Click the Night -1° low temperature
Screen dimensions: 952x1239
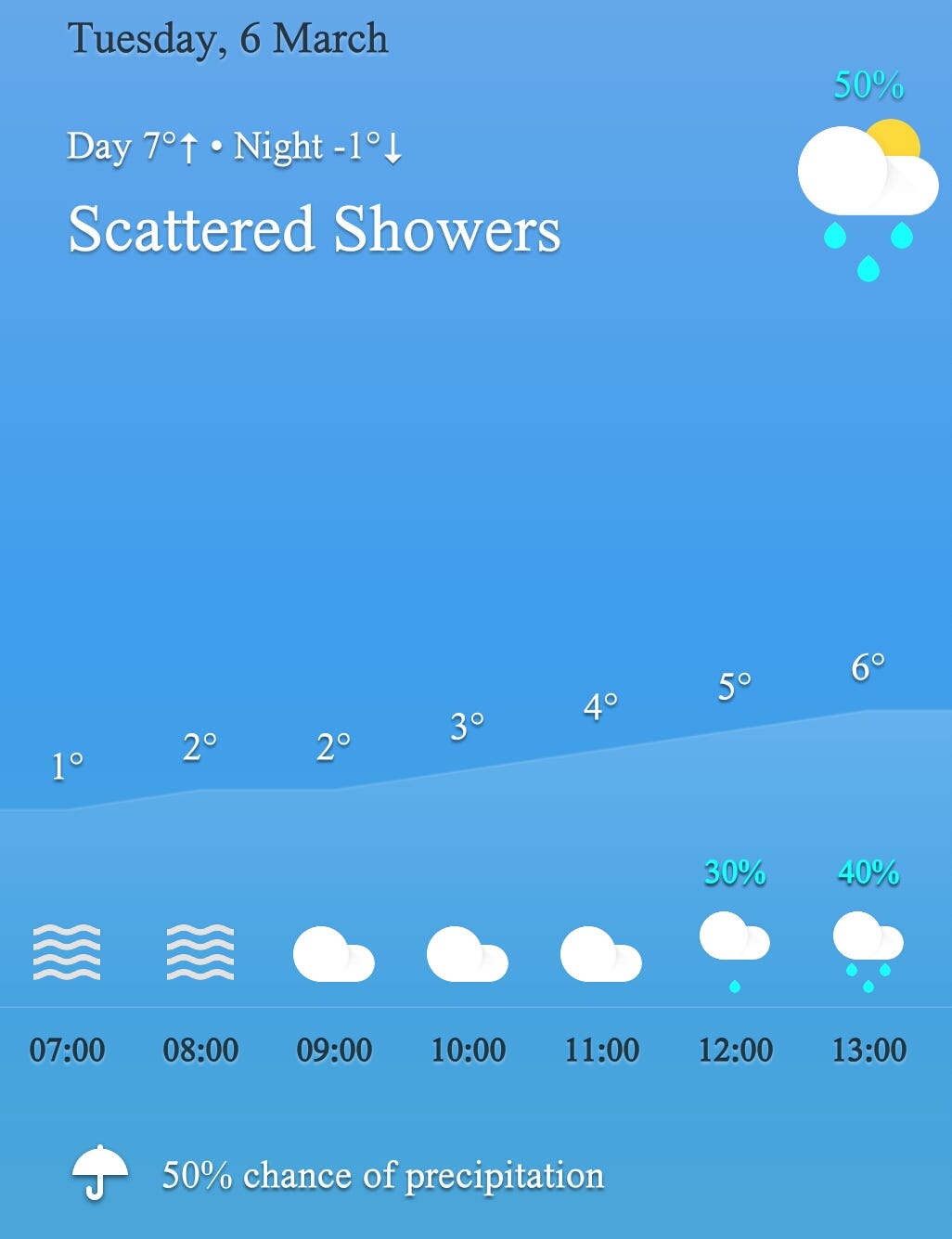[x=320, y=147]
